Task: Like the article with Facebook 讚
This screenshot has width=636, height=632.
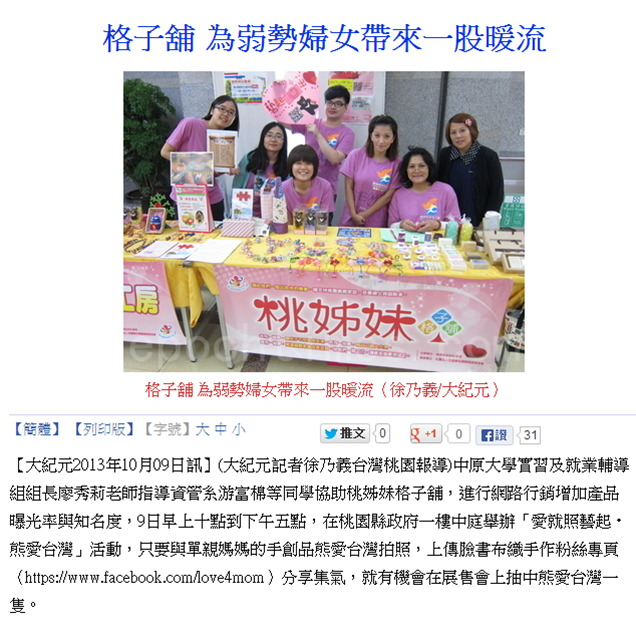Action: point(495,434)
